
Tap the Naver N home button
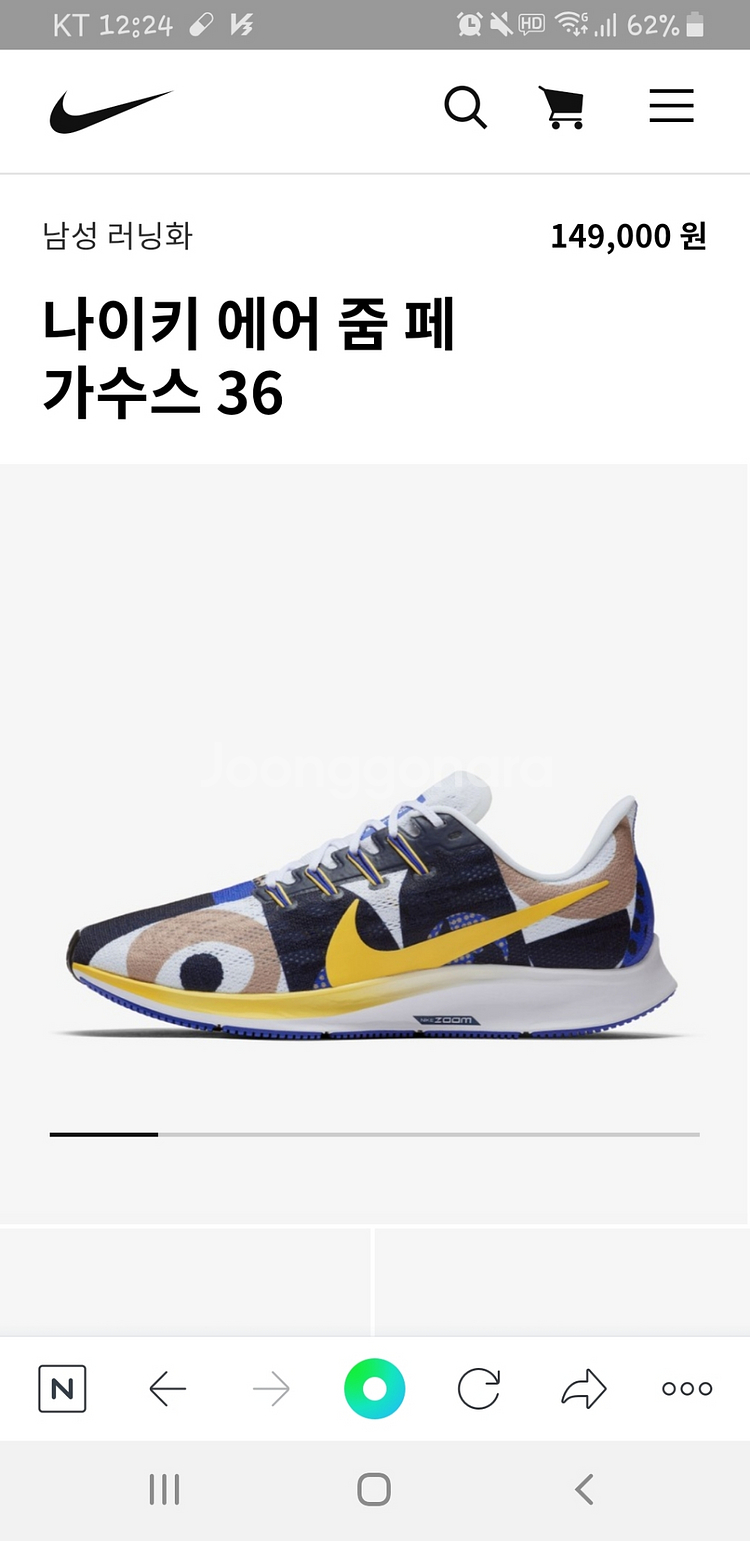(62, 1388)
